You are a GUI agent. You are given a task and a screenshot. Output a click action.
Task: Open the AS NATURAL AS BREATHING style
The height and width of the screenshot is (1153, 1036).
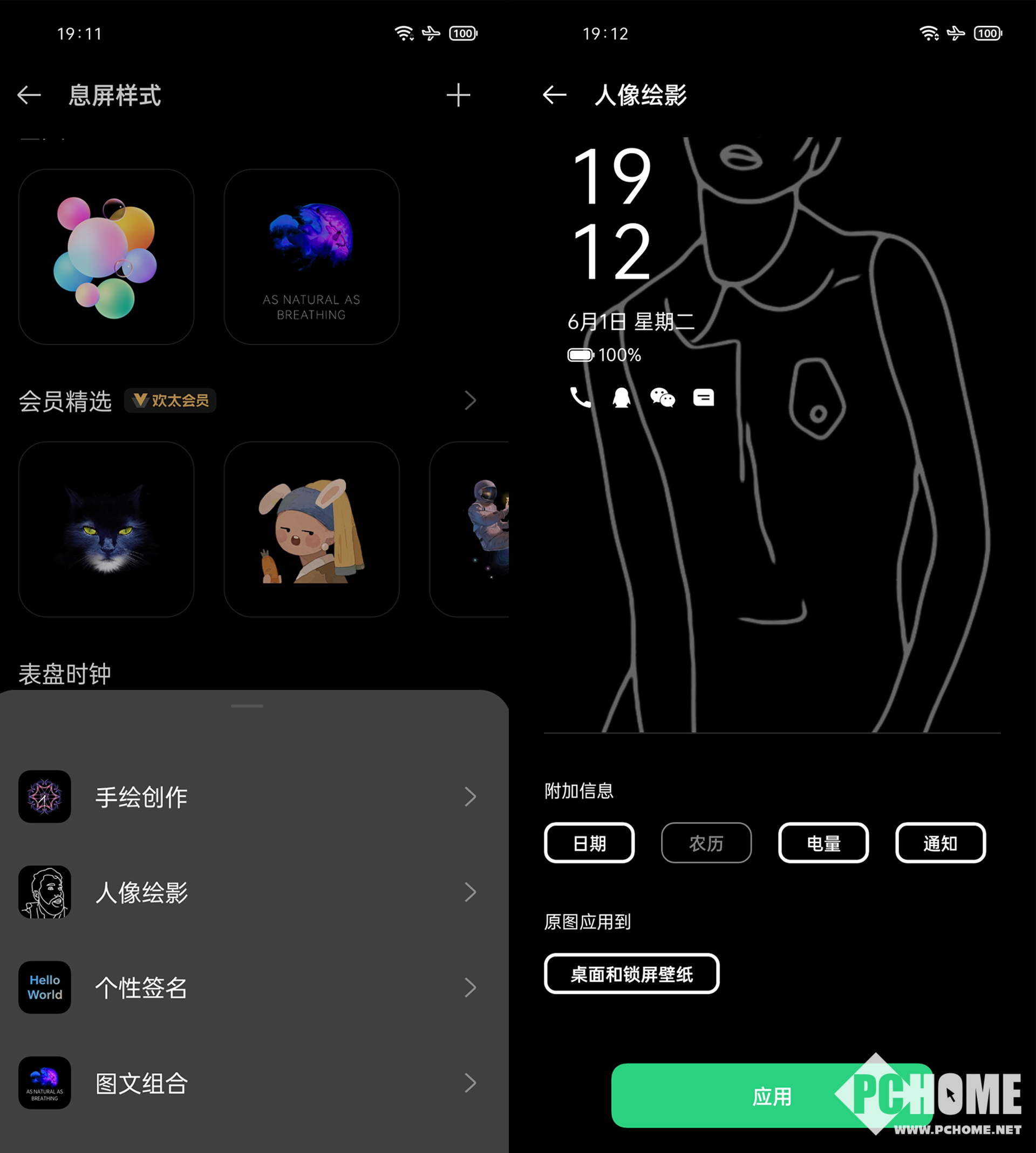[311, 257]
